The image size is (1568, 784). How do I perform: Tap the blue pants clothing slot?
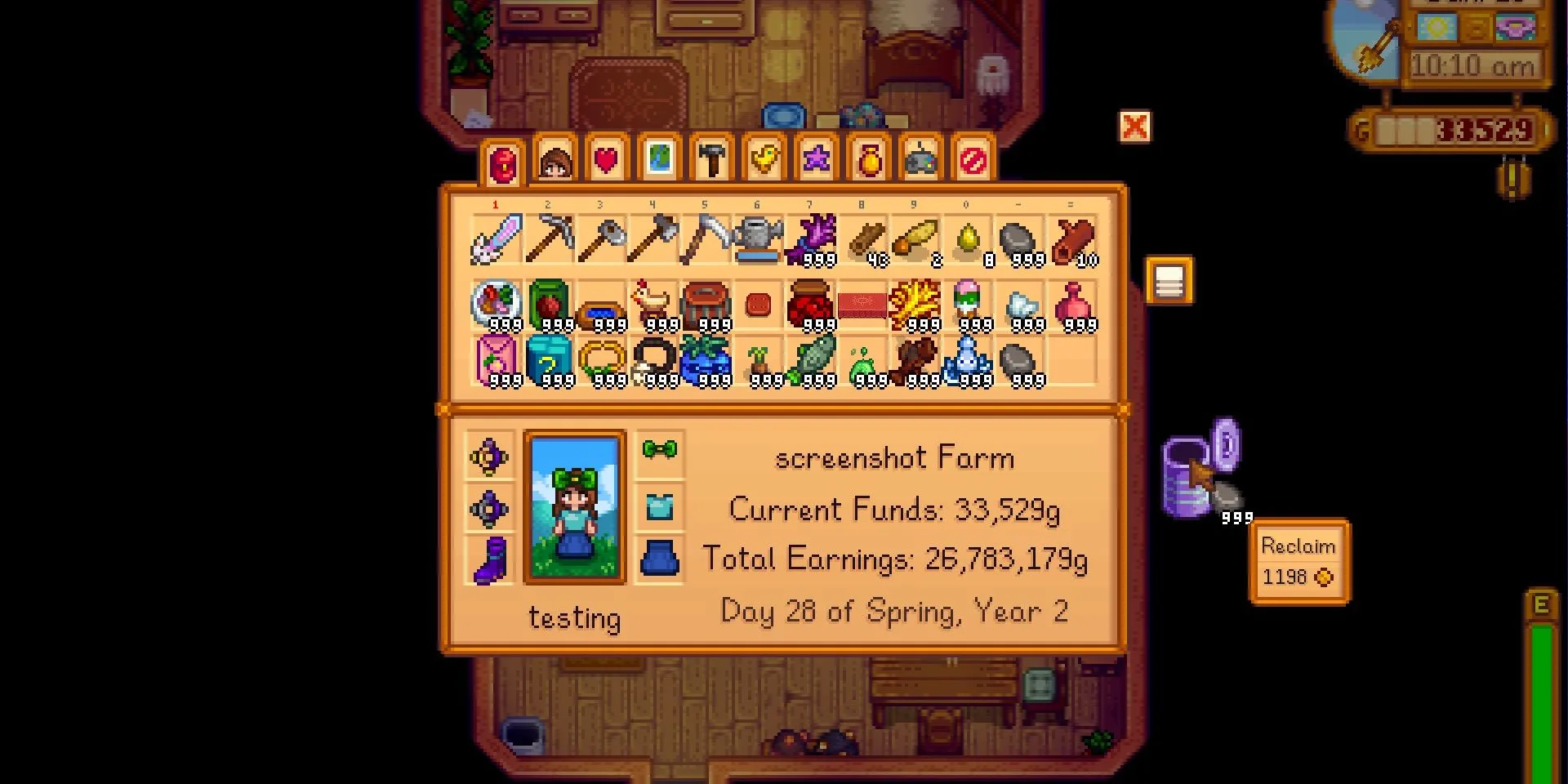[x=659, y=559]
